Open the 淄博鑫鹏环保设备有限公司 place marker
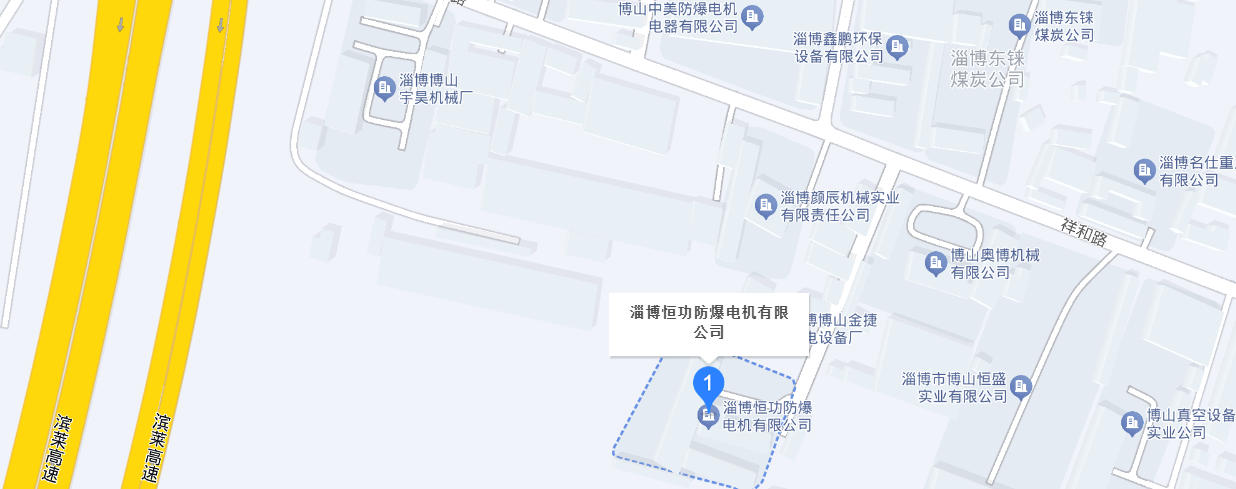This screenshot has width=1236, height=489. pos(898,46)
